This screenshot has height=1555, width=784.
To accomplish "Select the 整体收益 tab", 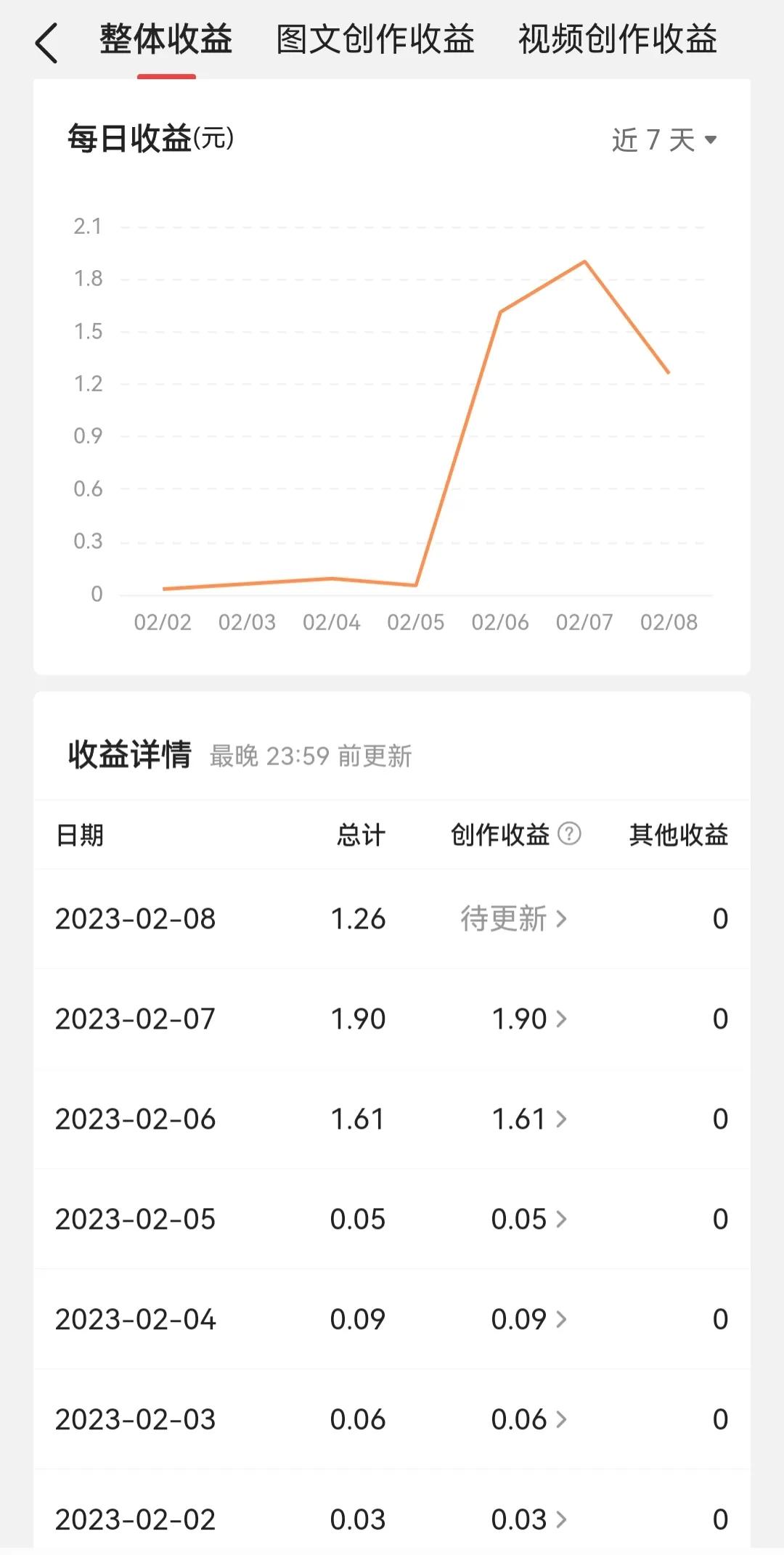I will click(166, 41).
